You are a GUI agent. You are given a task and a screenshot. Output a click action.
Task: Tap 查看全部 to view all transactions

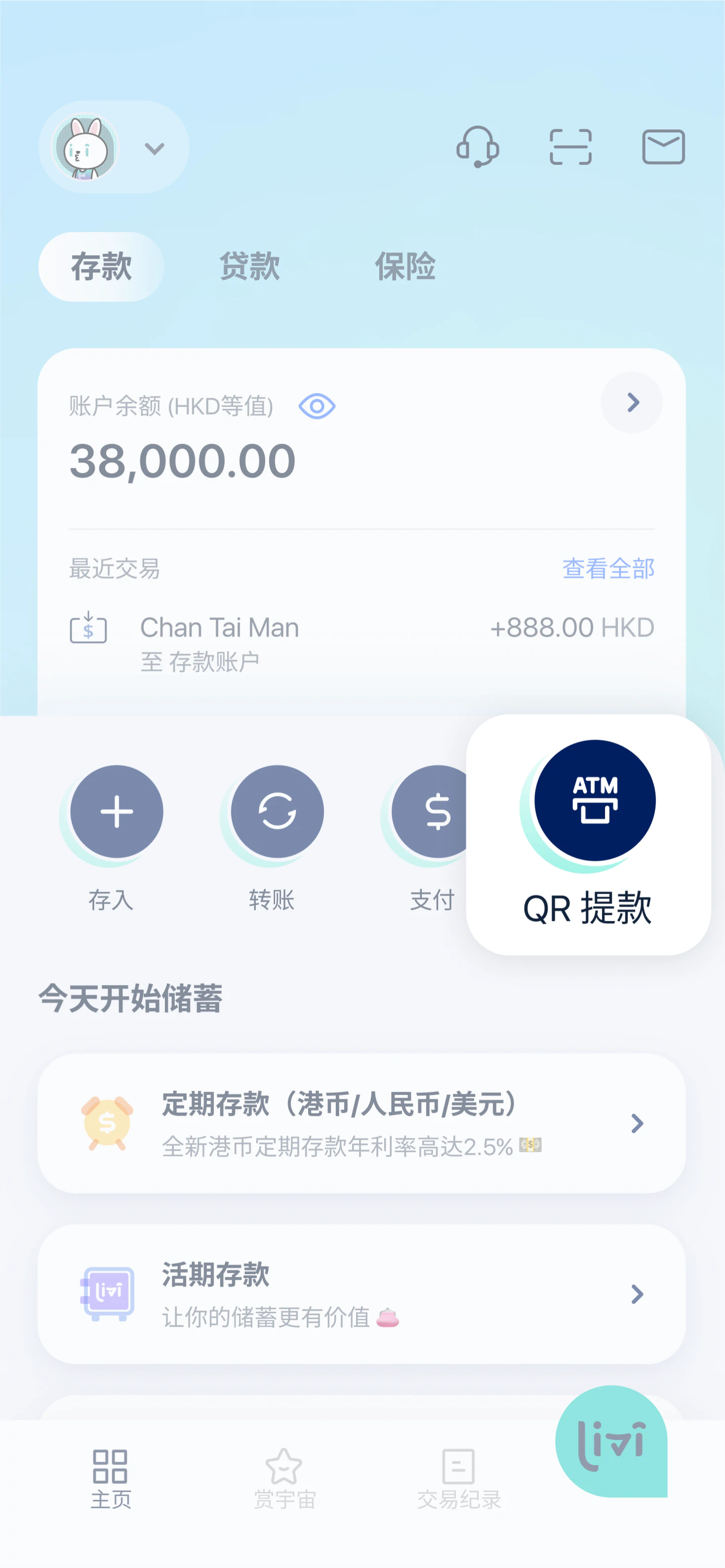pyautogui.click(x=607, y=569)
